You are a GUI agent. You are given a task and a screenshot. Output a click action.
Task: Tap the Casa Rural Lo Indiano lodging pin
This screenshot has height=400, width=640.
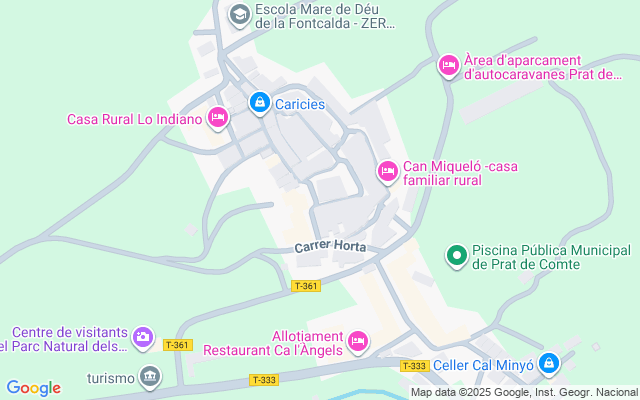217,119
